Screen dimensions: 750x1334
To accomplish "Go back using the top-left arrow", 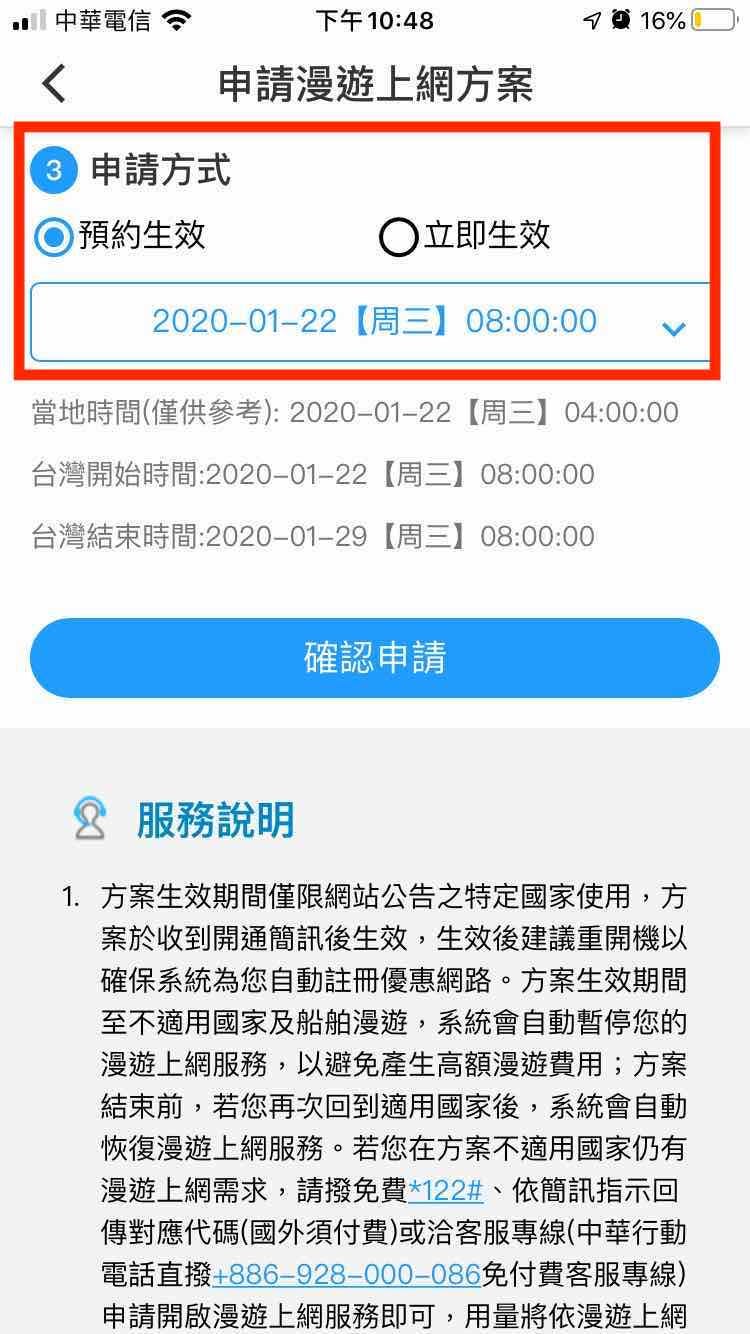I will tap(54, 84).
